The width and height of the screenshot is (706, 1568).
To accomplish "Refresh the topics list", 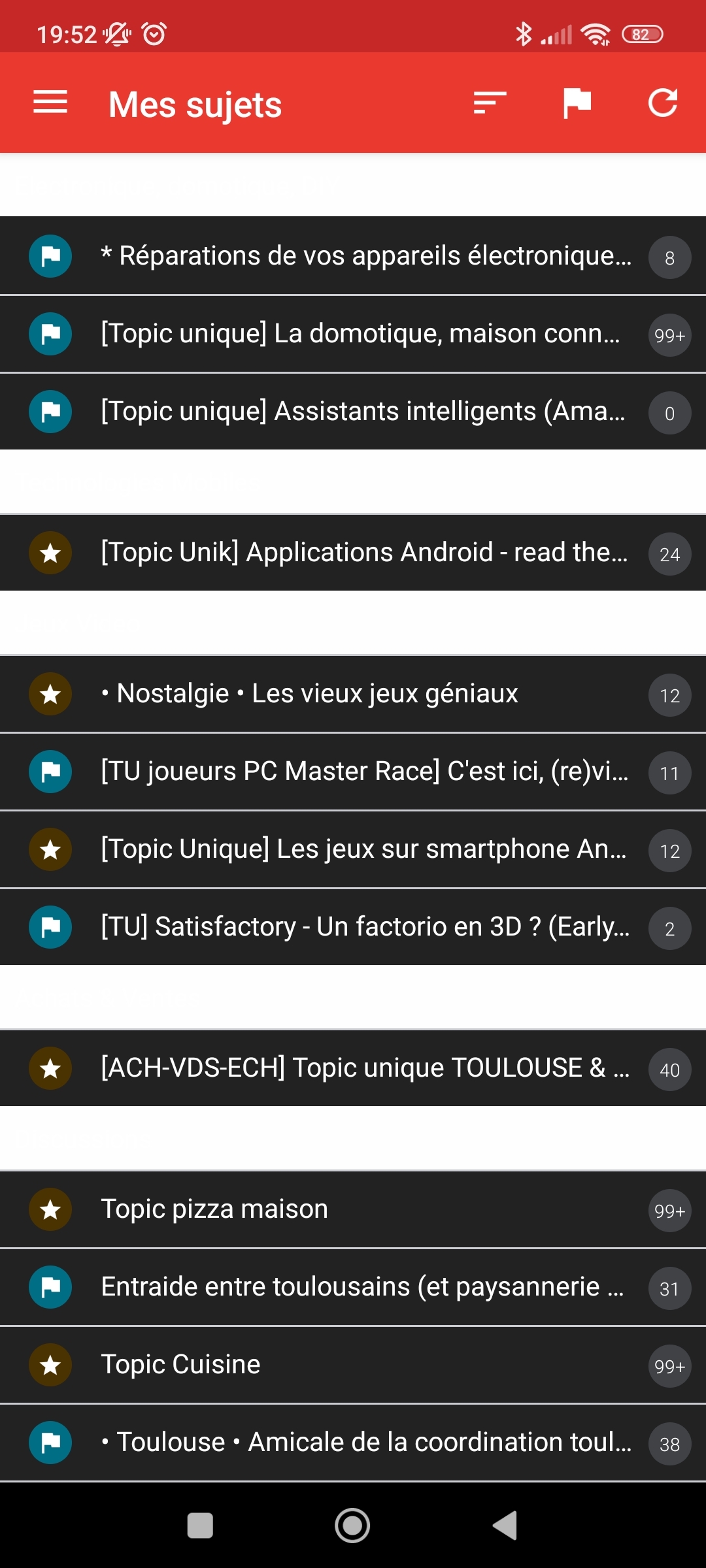I will pos(662,103).
